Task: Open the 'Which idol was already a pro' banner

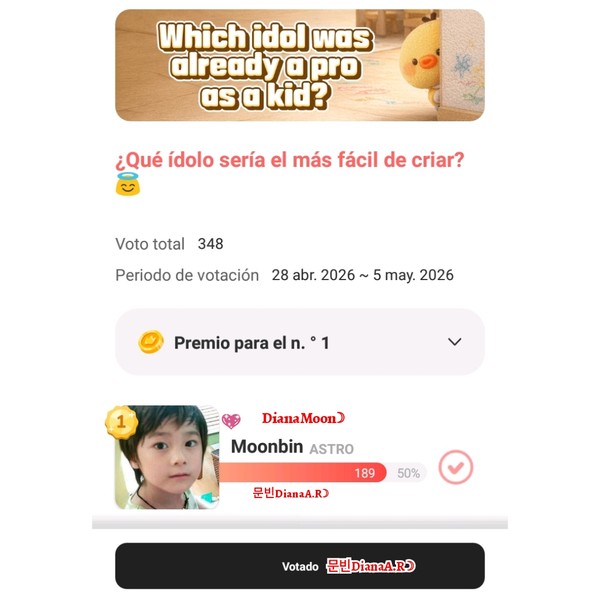Action: [299, 65]
